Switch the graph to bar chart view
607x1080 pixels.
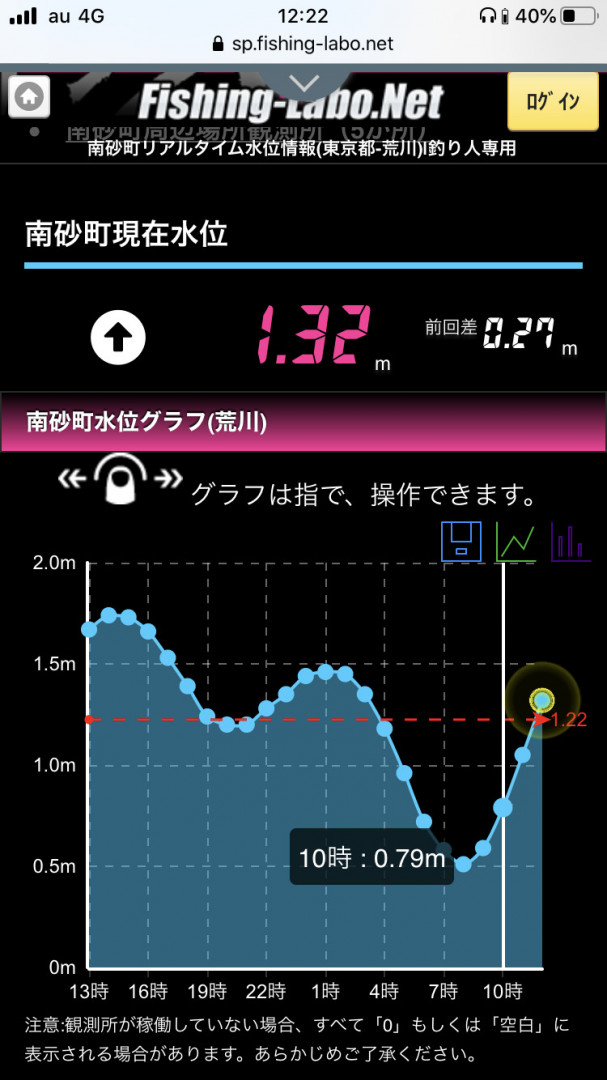(x=570, y=541)
